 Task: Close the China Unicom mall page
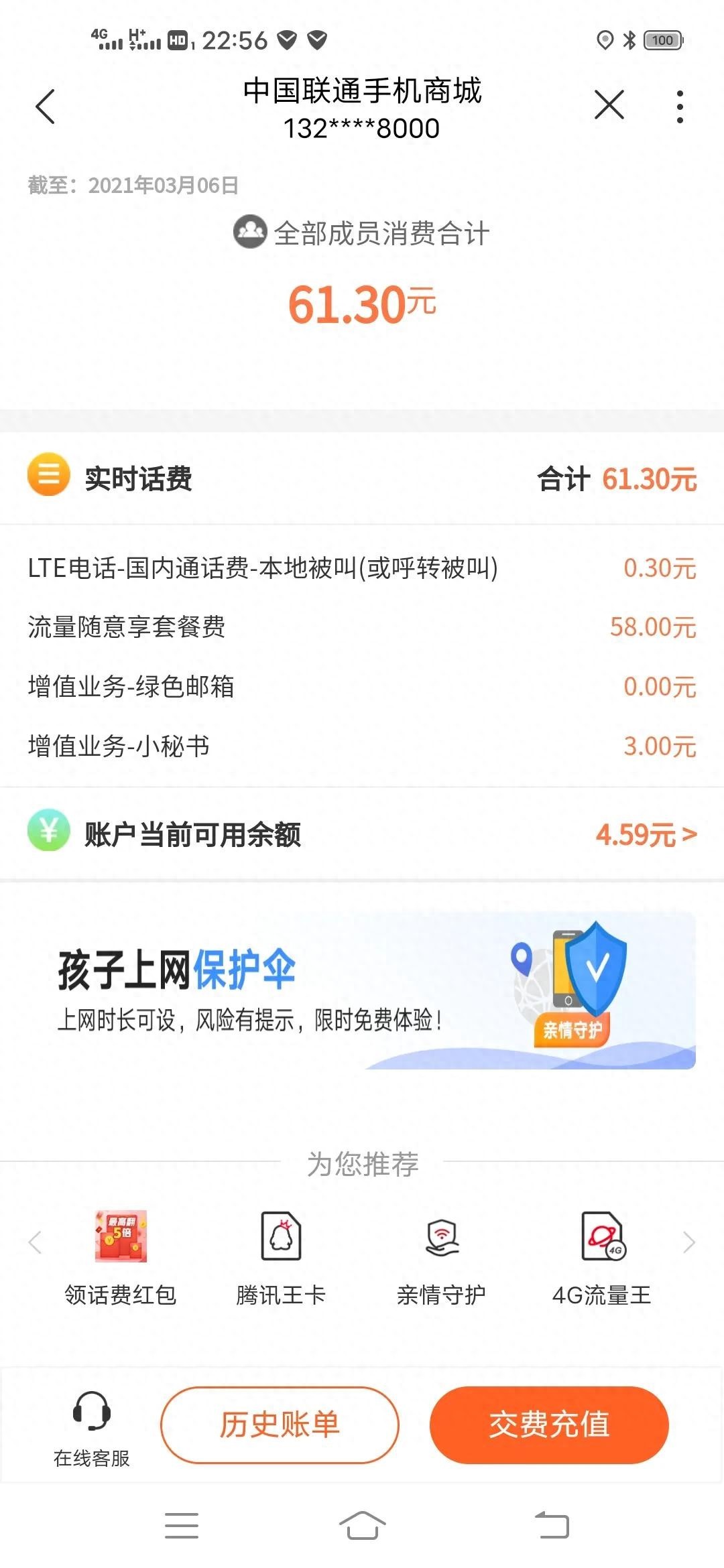point(609,105)
